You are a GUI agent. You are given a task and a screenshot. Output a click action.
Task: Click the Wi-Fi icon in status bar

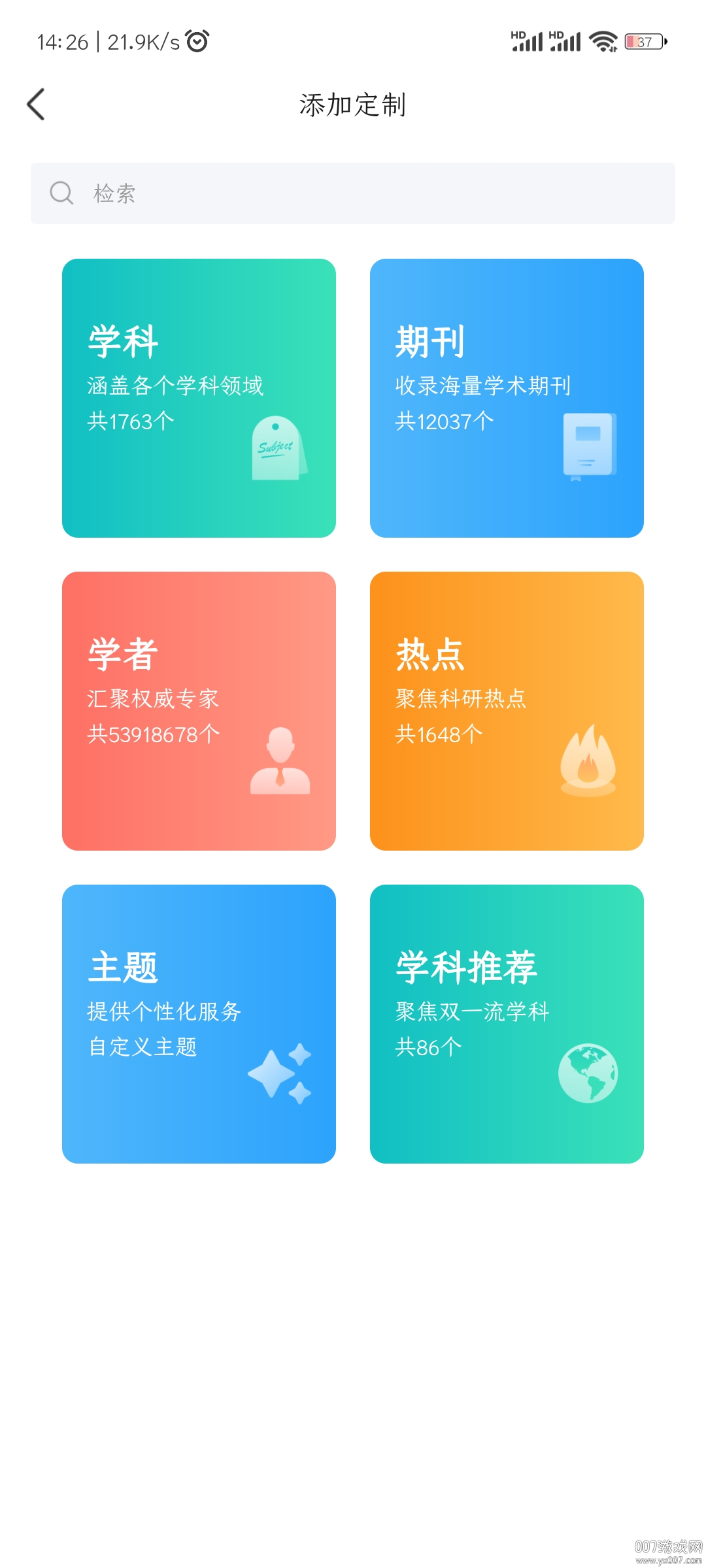coord(603,41)
